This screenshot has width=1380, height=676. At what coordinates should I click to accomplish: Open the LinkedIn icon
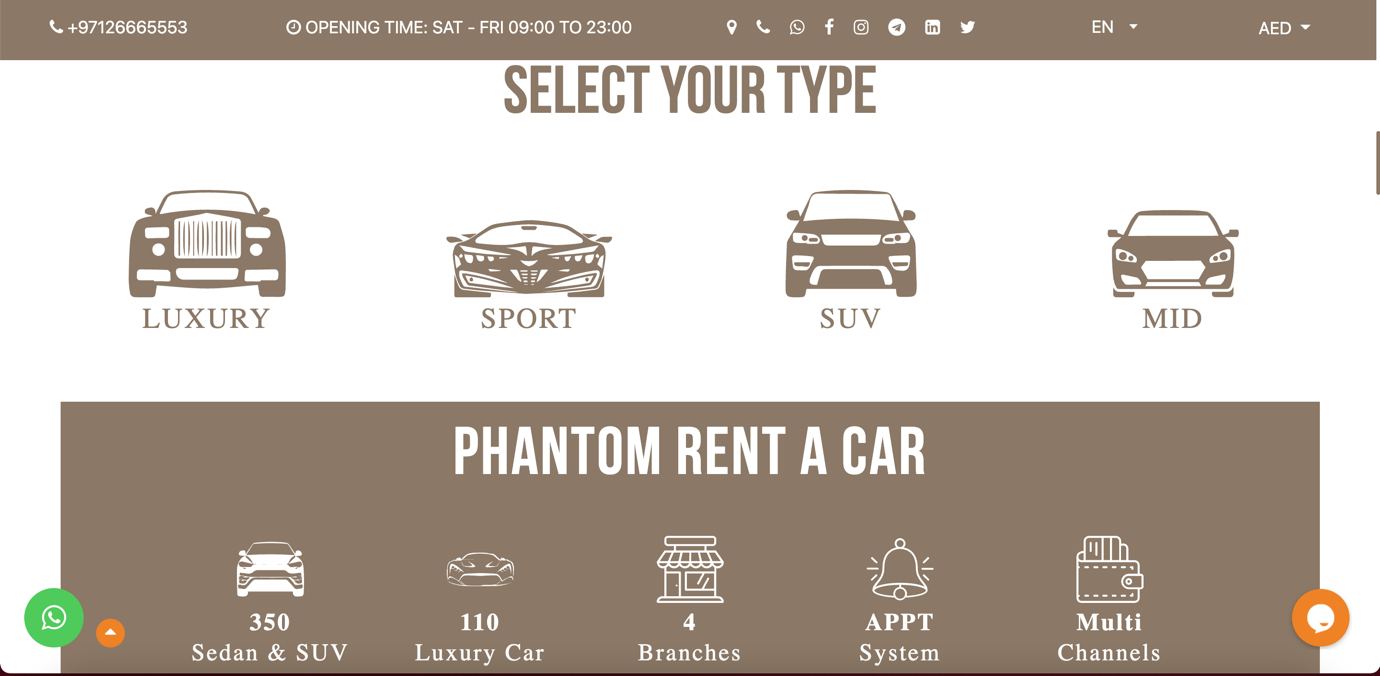click(932, 28)
